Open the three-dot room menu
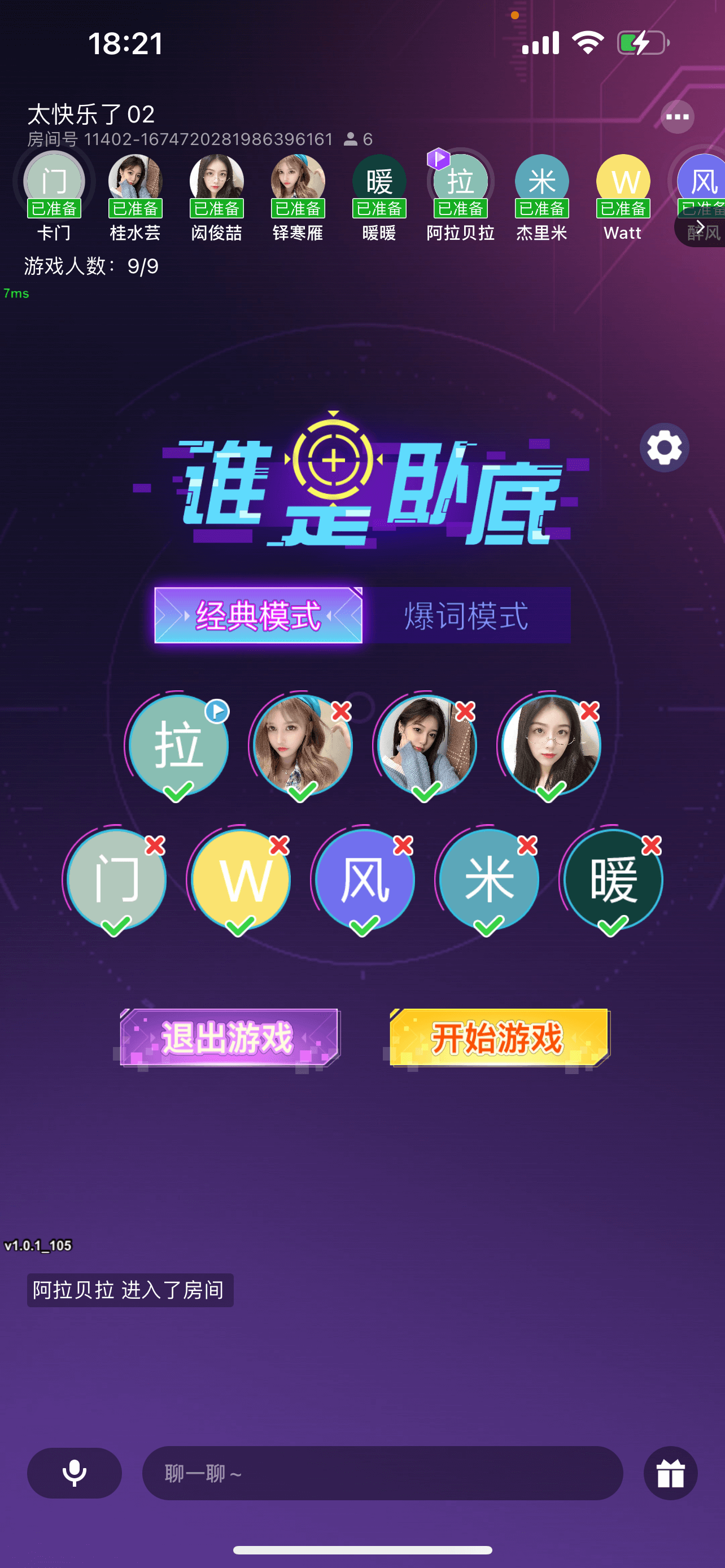This screenshot has width=725, height=1568. point(677,117)
